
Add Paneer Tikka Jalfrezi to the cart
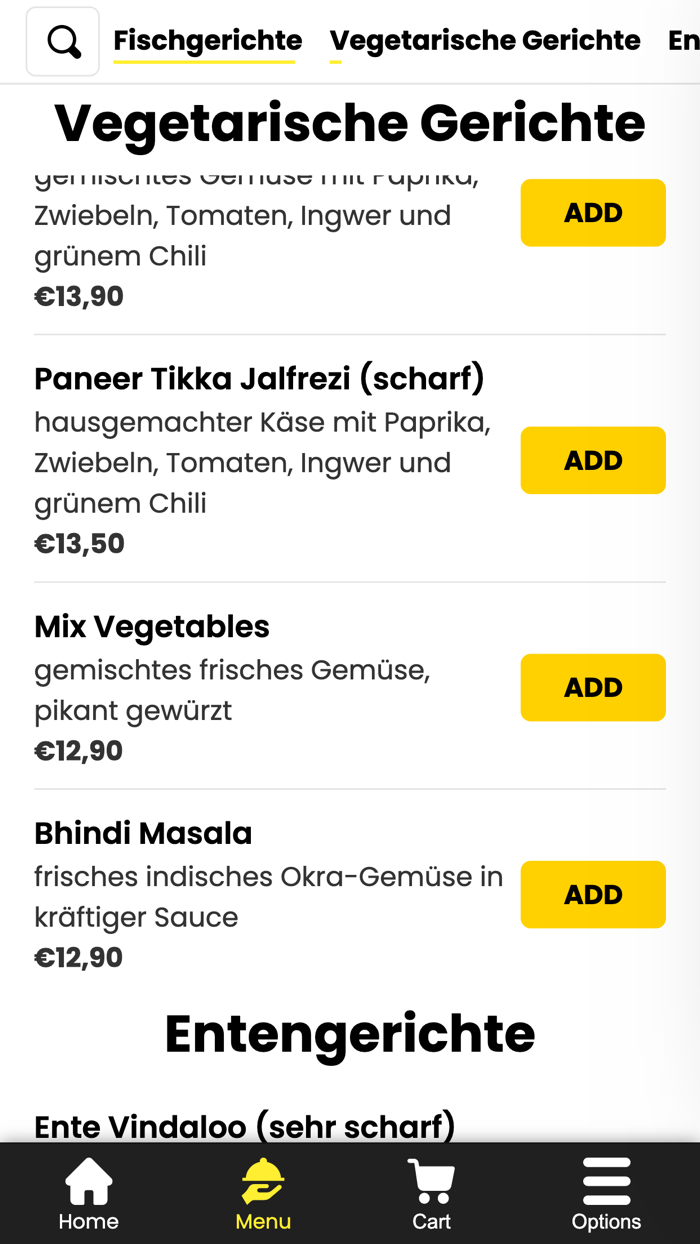592,460
